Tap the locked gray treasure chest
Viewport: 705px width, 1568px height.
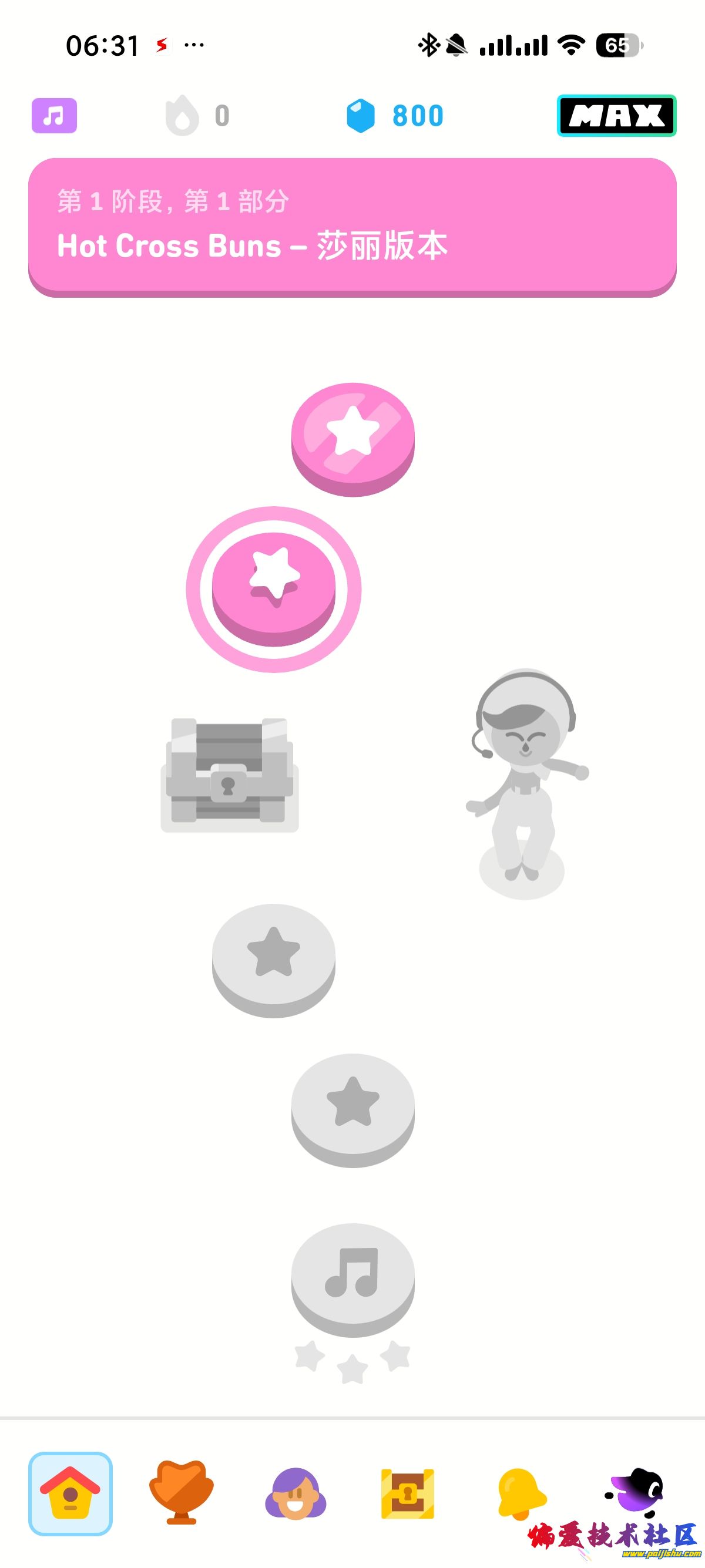coord(230,773)
